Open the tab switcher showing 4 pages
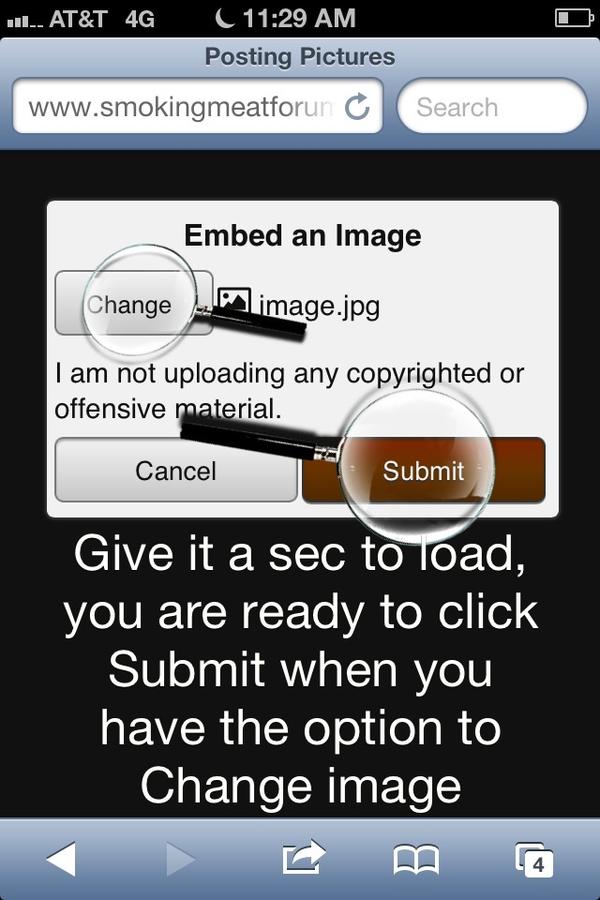This screenshot has height=900, width=600. coord(533,858)
